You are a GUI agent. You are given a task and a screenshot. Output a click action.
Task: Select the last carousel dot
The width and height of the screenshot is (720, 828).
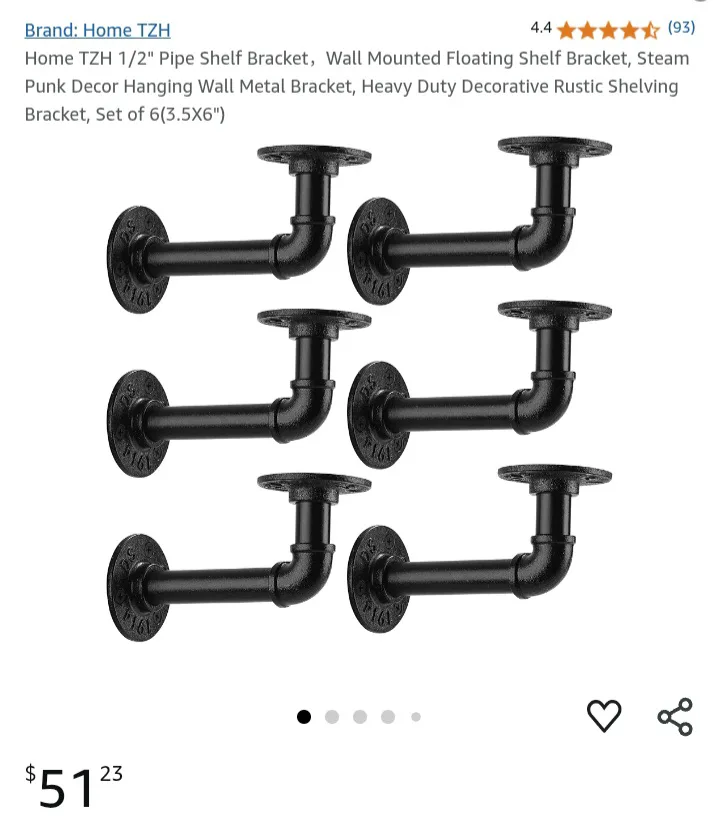pos(414,716)
